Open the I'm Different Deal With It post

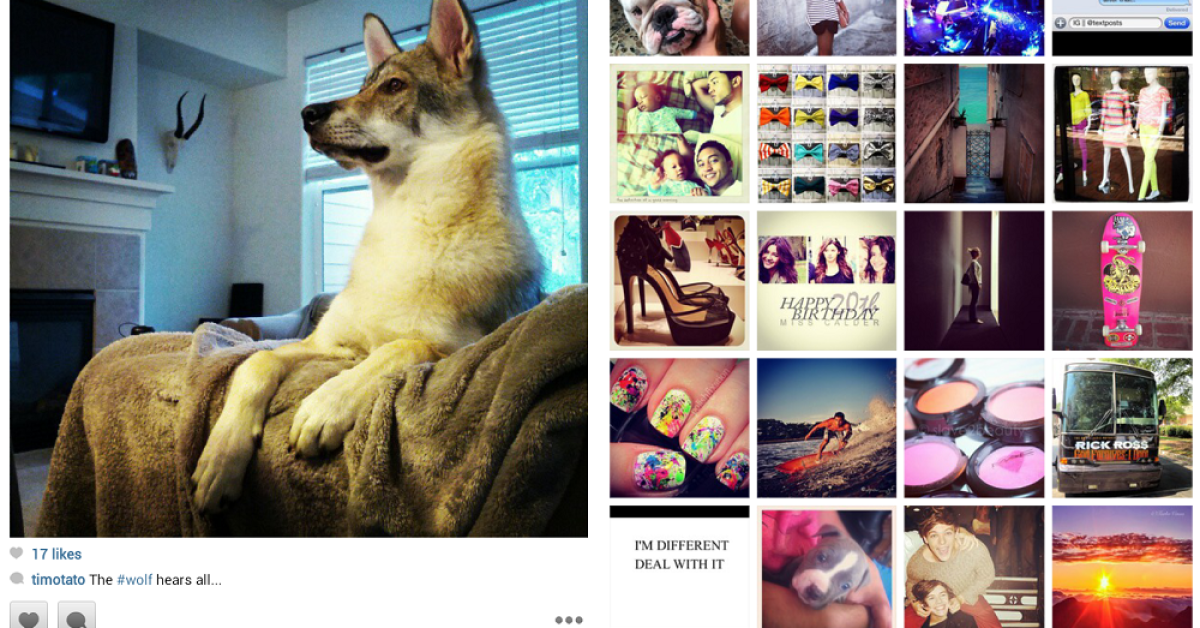pos(679,567)
